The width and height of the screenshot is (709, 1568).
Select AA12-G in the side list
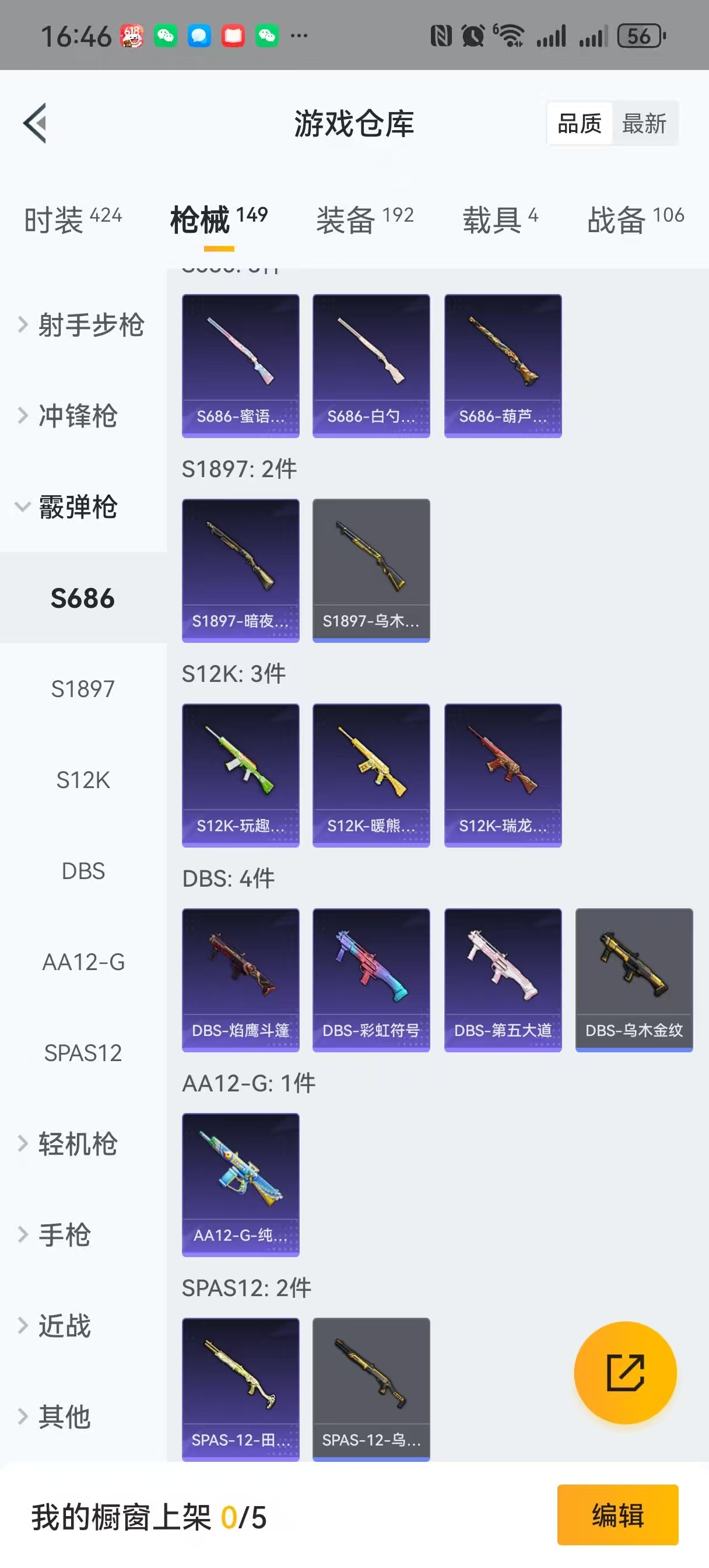pos(83,963)
